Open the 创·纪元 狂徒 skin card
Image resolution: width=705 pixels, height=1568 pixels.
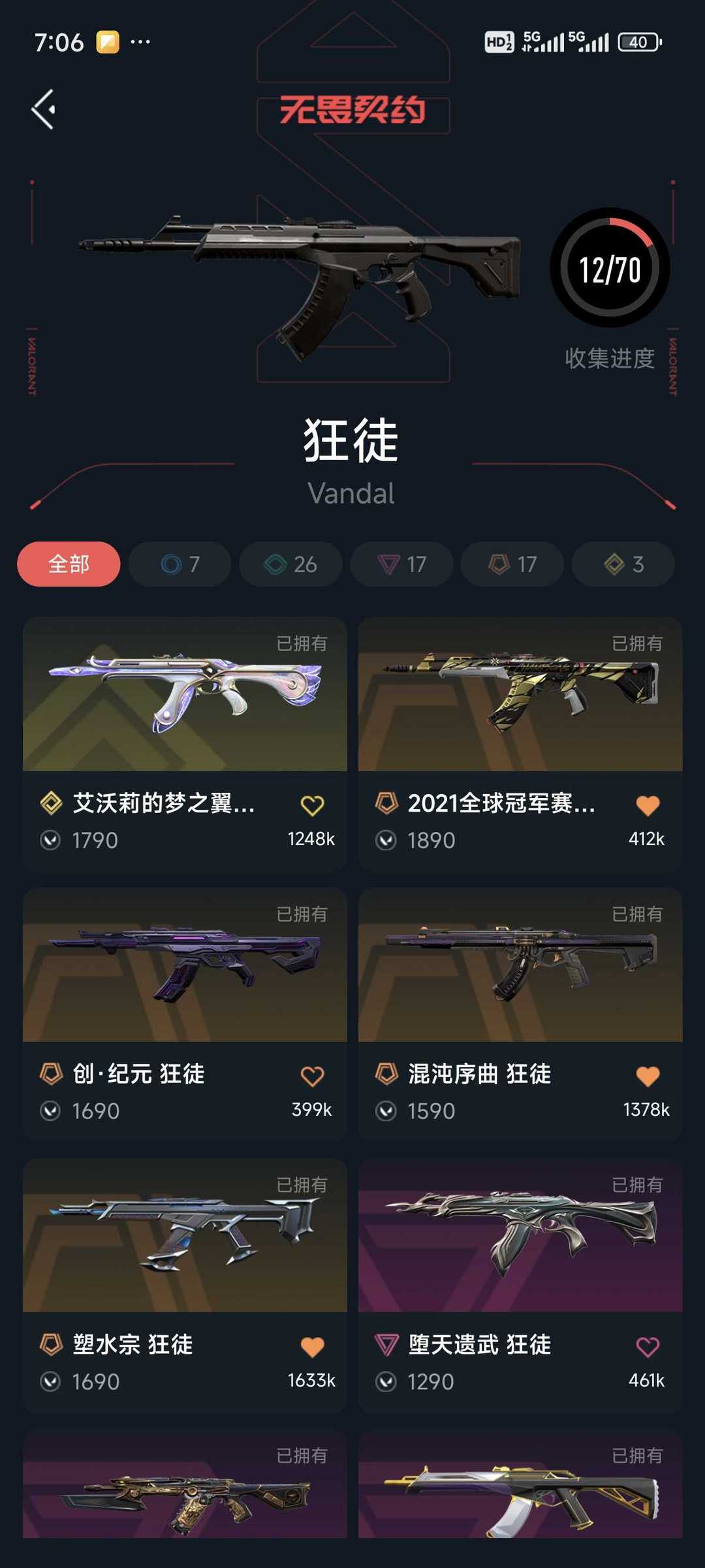pyautogui.click(x=185, y=1015)
